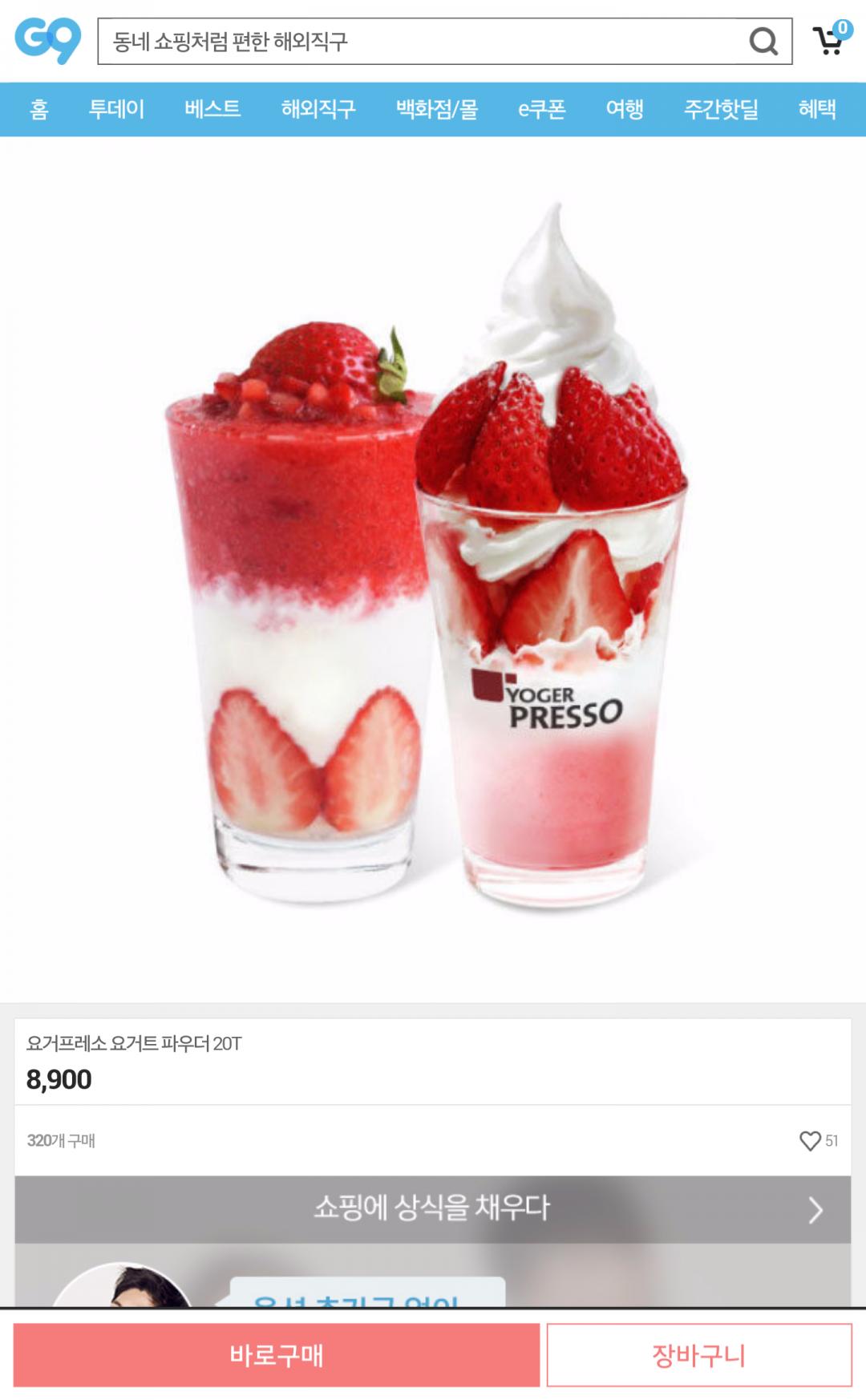The height and width of the screenshot is (1400, 866).
Task: Tap the G9 logo to go home
Action: pyautogui.click(x=47, y=40)
